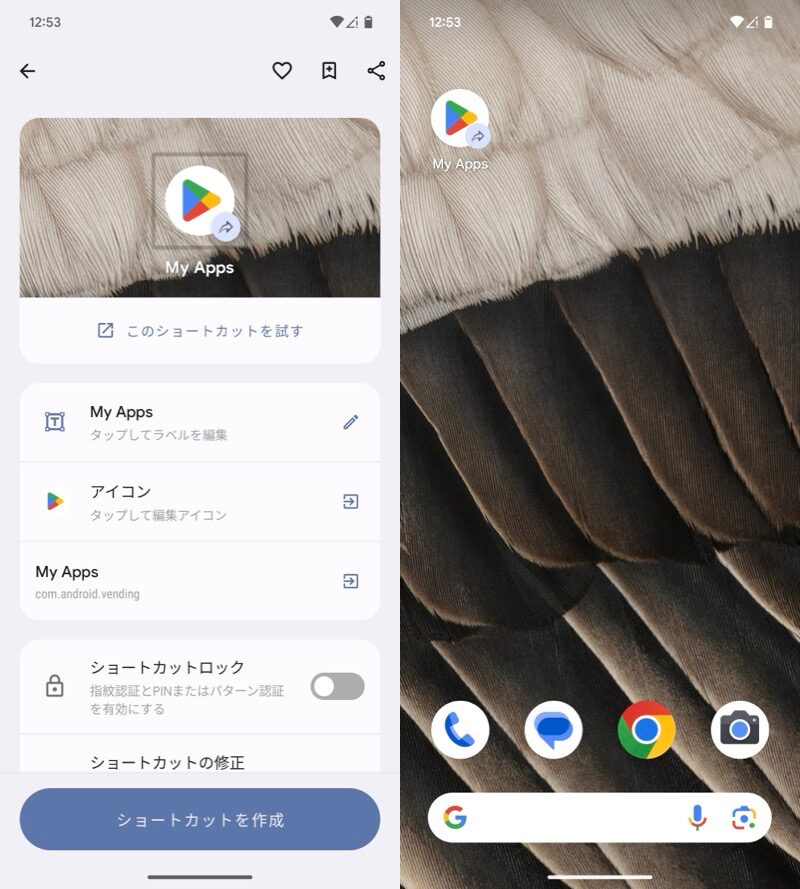This screenshot has width=800, height=889.
Task: Bookmark this shortcut
Action: (329, 71)
